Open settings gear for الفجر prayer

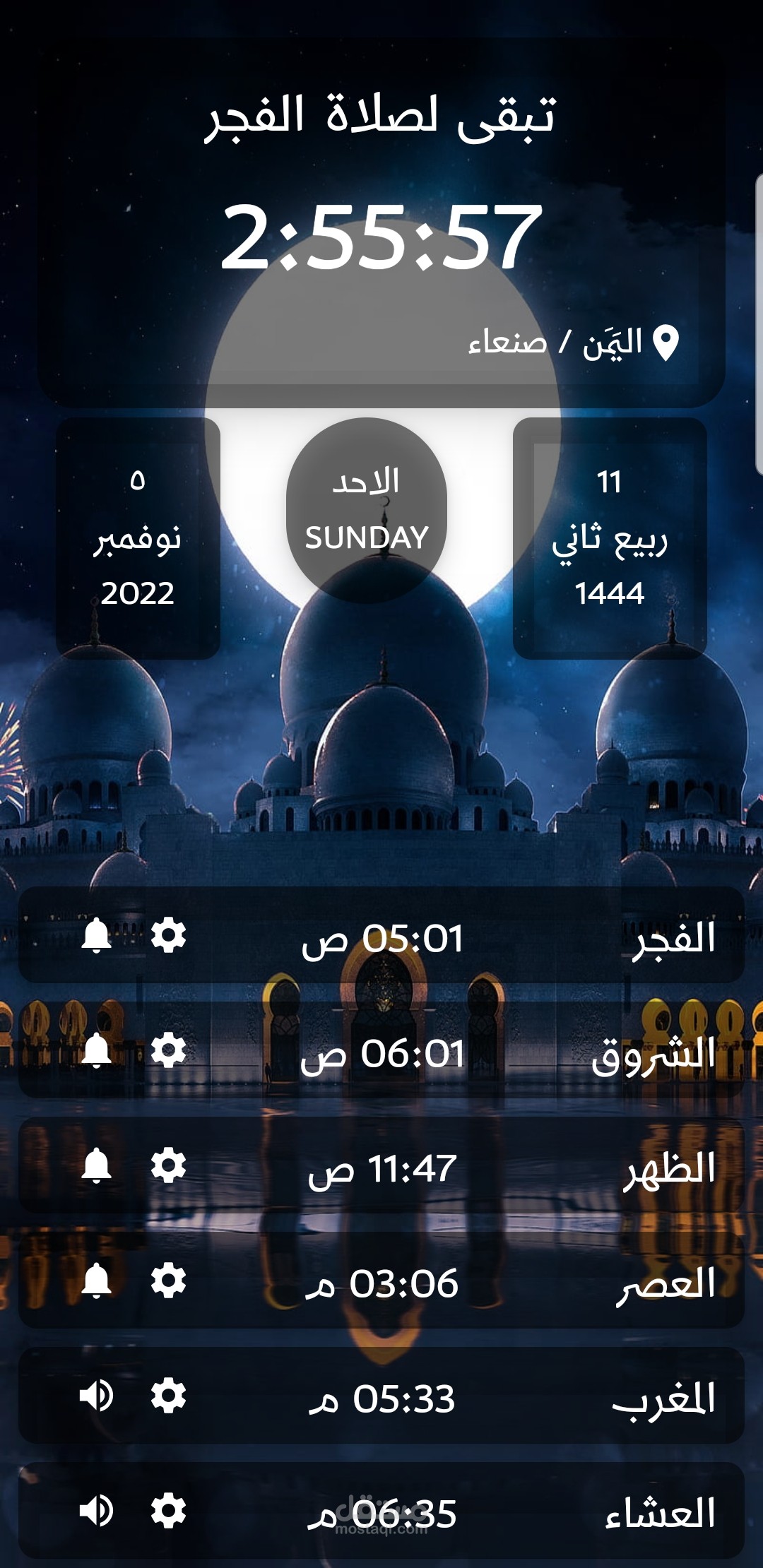tap(168, 936)
